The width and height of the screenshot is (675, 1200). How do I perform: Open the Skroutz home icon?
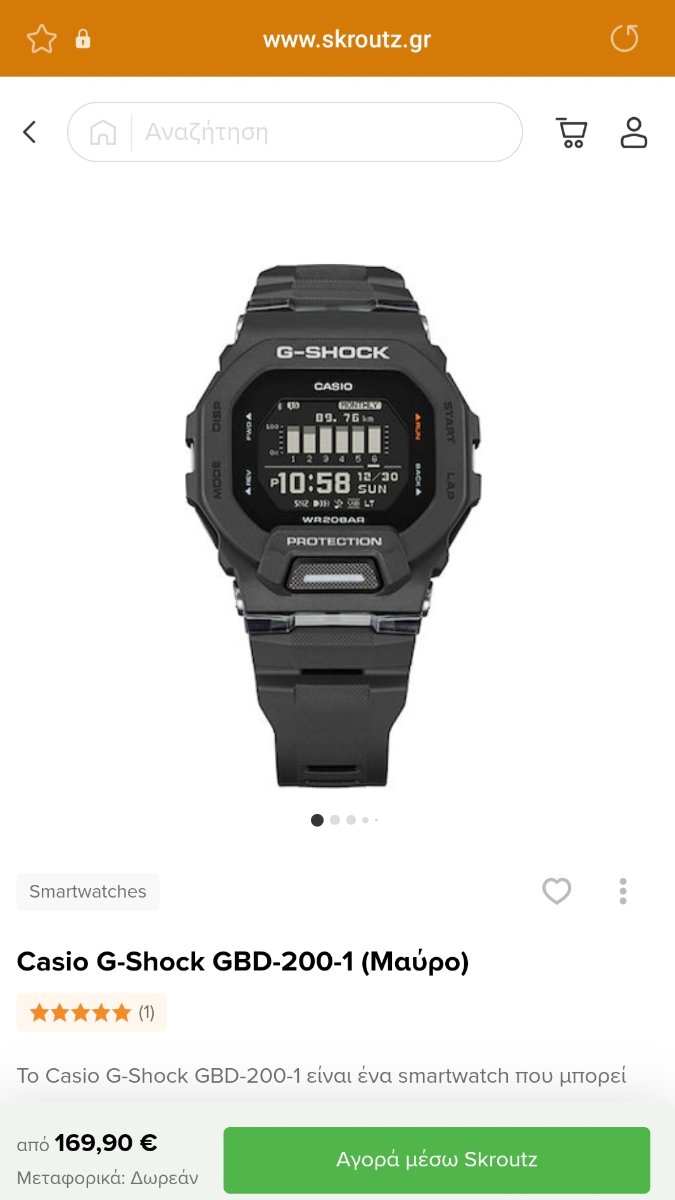coord(103,132)
